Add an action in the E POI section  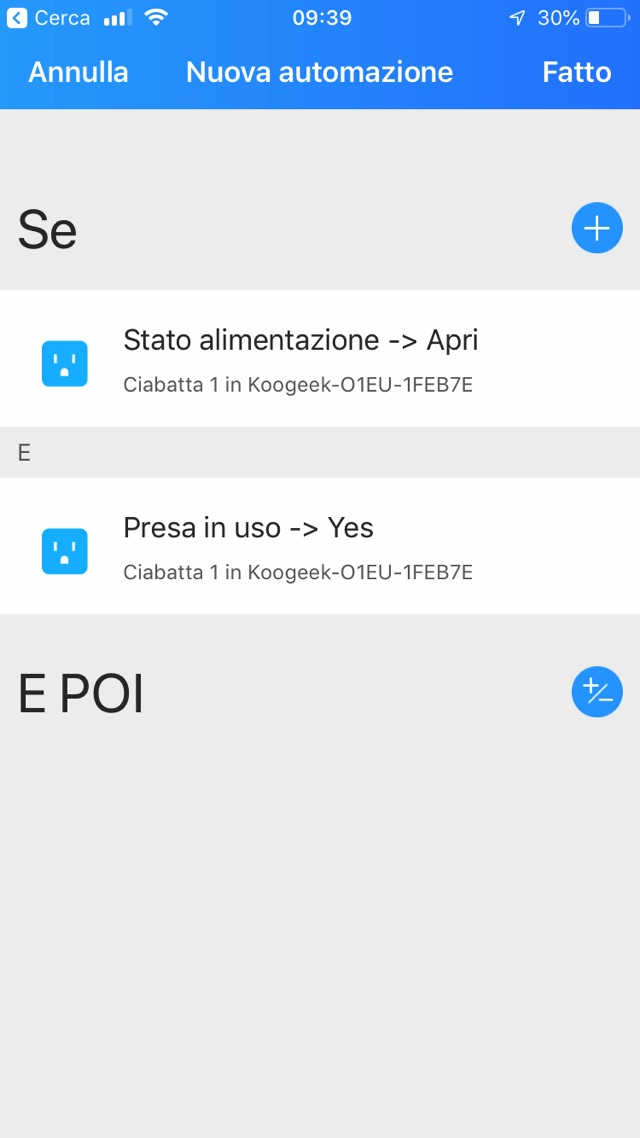(x=596, y=692)
